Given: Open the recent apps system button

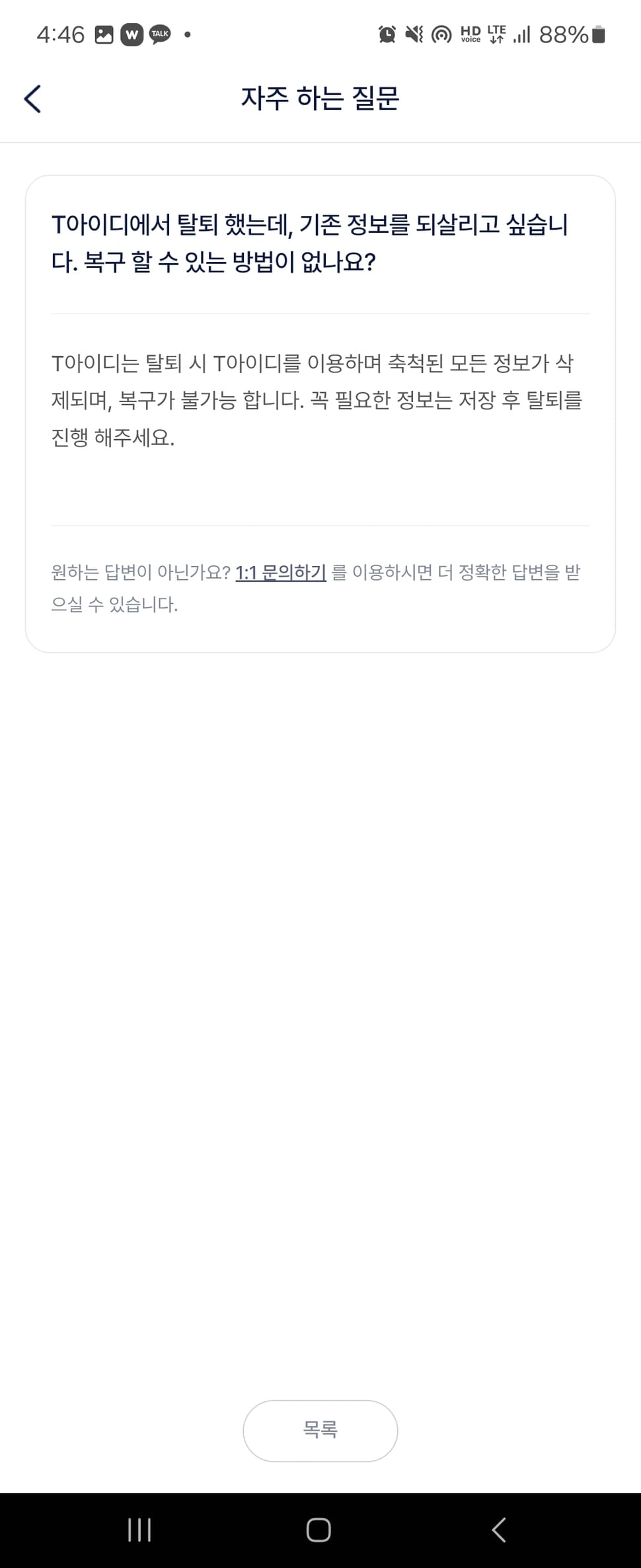Looking at the screenshot, I should (x=139, y=1530).
